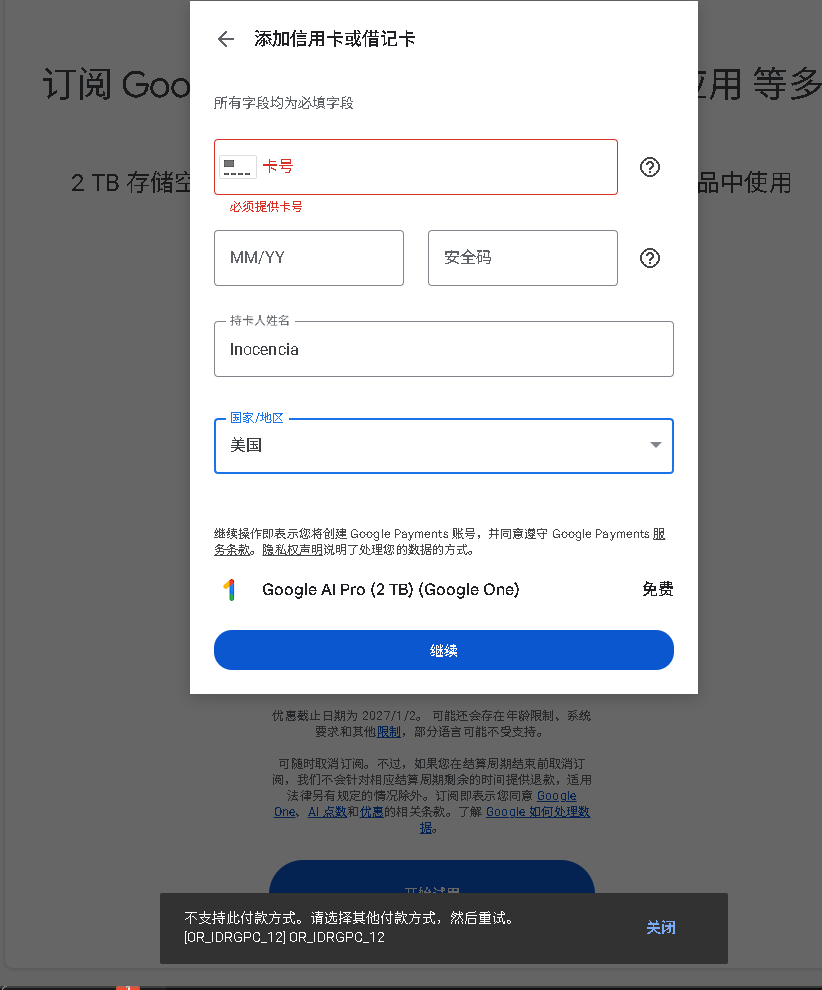Dismiss the error message with 关闭
The width and height of the screenshot is (822, 990).
click(x=660, y=928)
